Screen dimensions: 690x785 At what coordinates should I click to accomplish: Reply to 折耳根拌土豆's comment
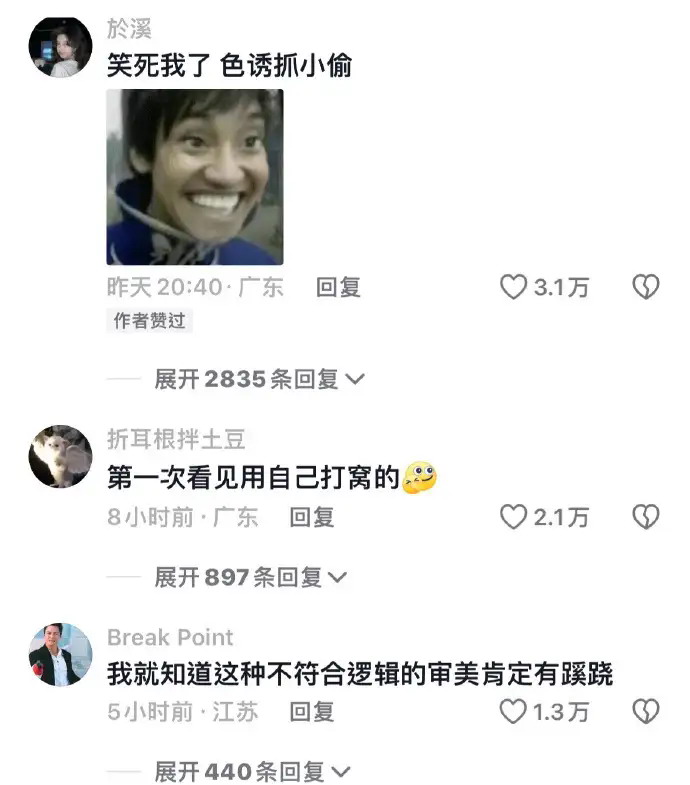[311, 517]
